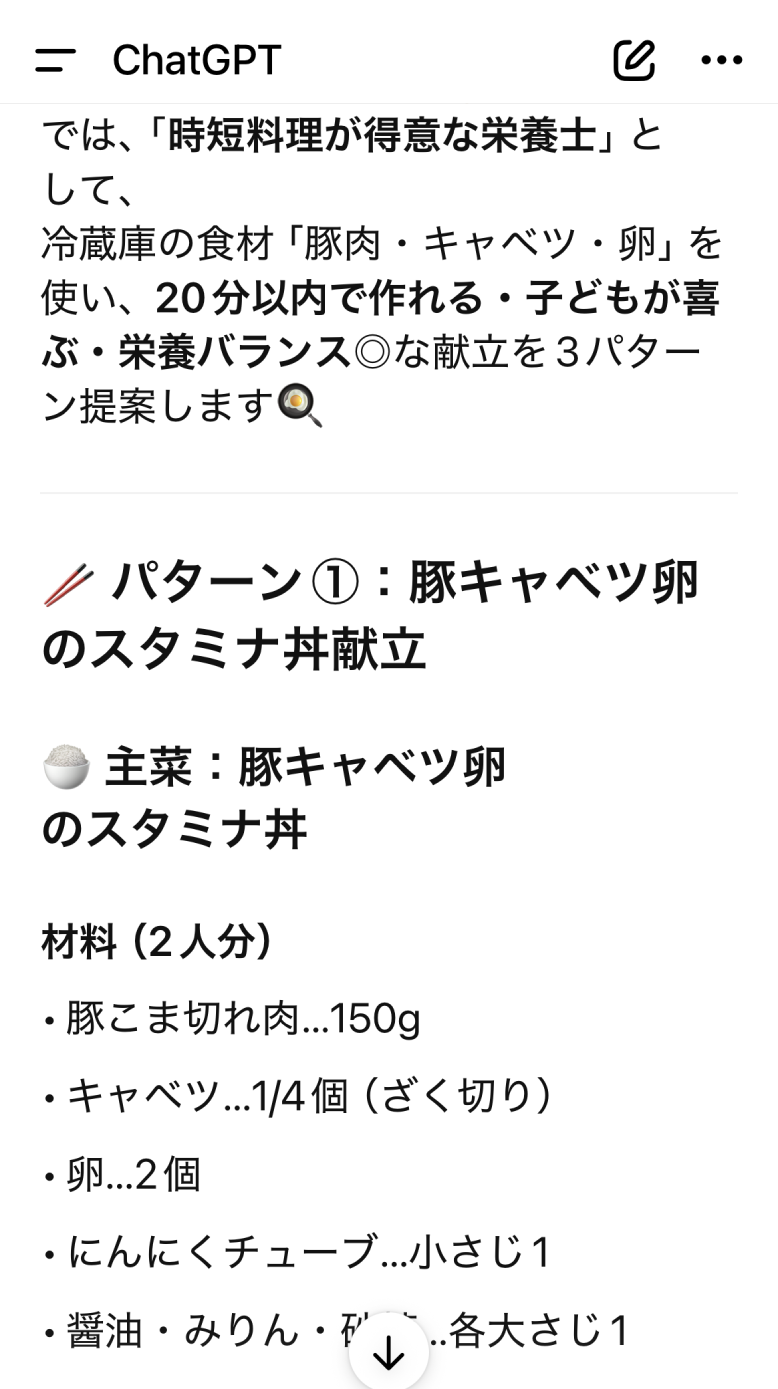
Task: Open the sidebar menu
Action: point(55,60)
